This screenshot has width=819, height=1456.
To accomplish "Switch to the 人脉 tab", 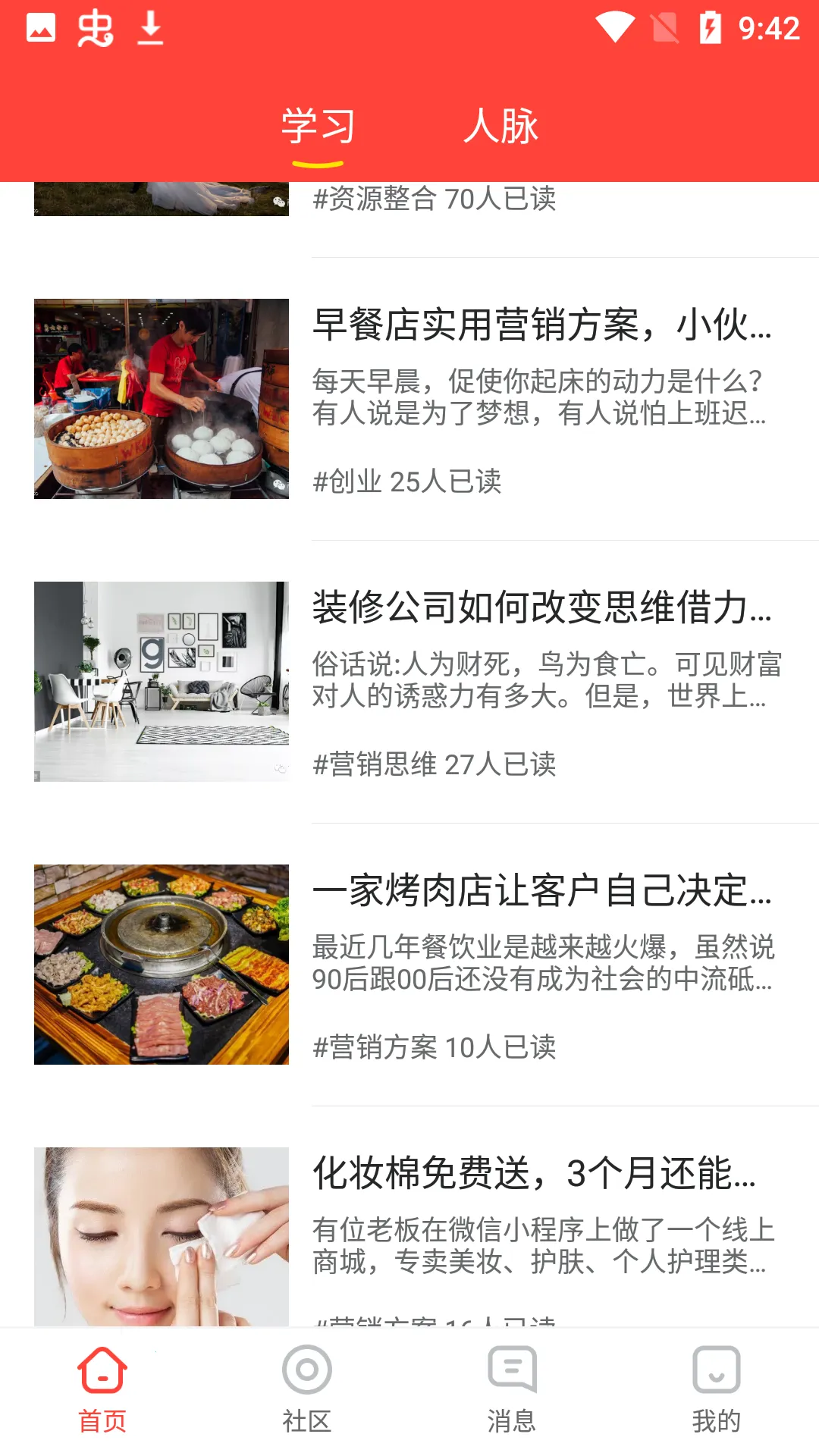I will (500, 126).
